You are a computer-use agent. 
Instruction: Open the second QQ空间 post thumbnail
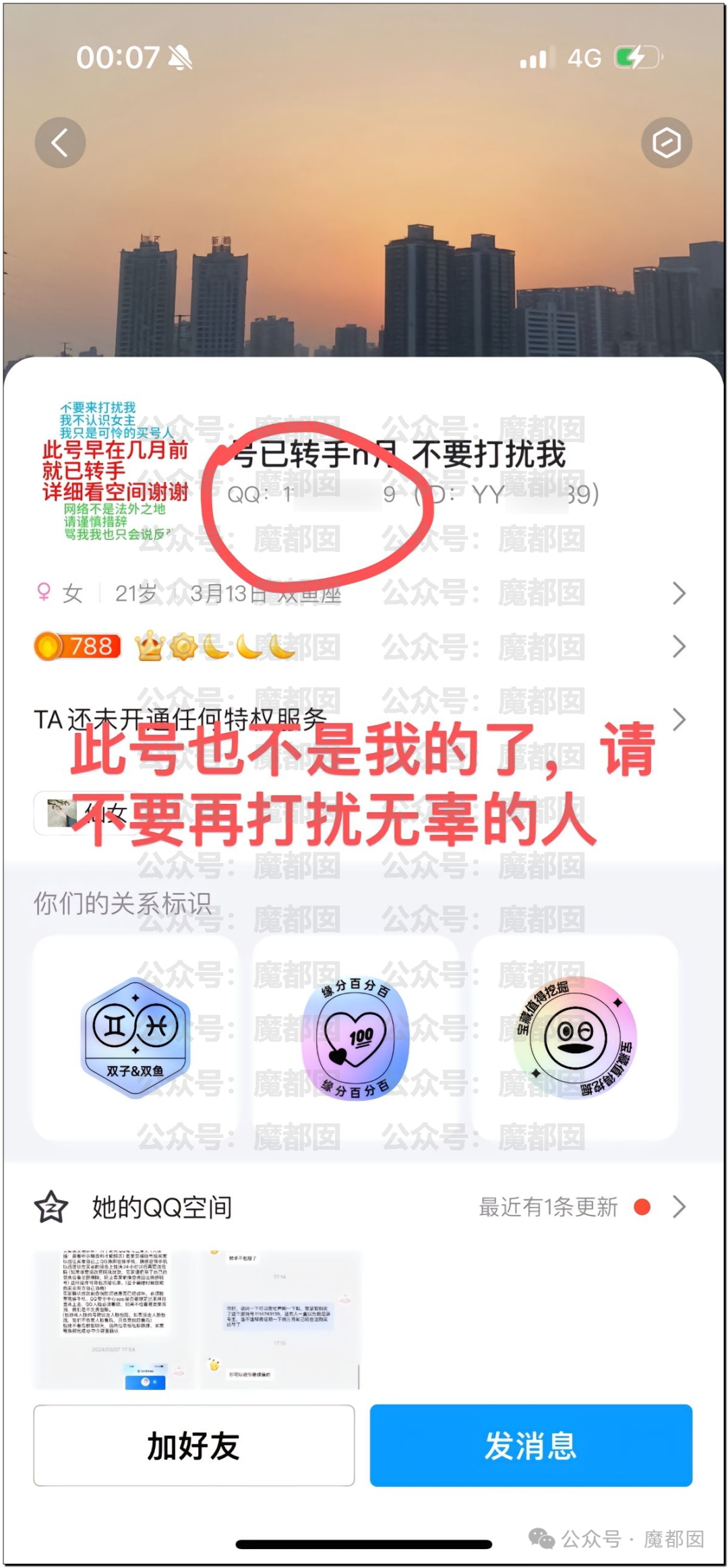click(x=280, y=1319)
